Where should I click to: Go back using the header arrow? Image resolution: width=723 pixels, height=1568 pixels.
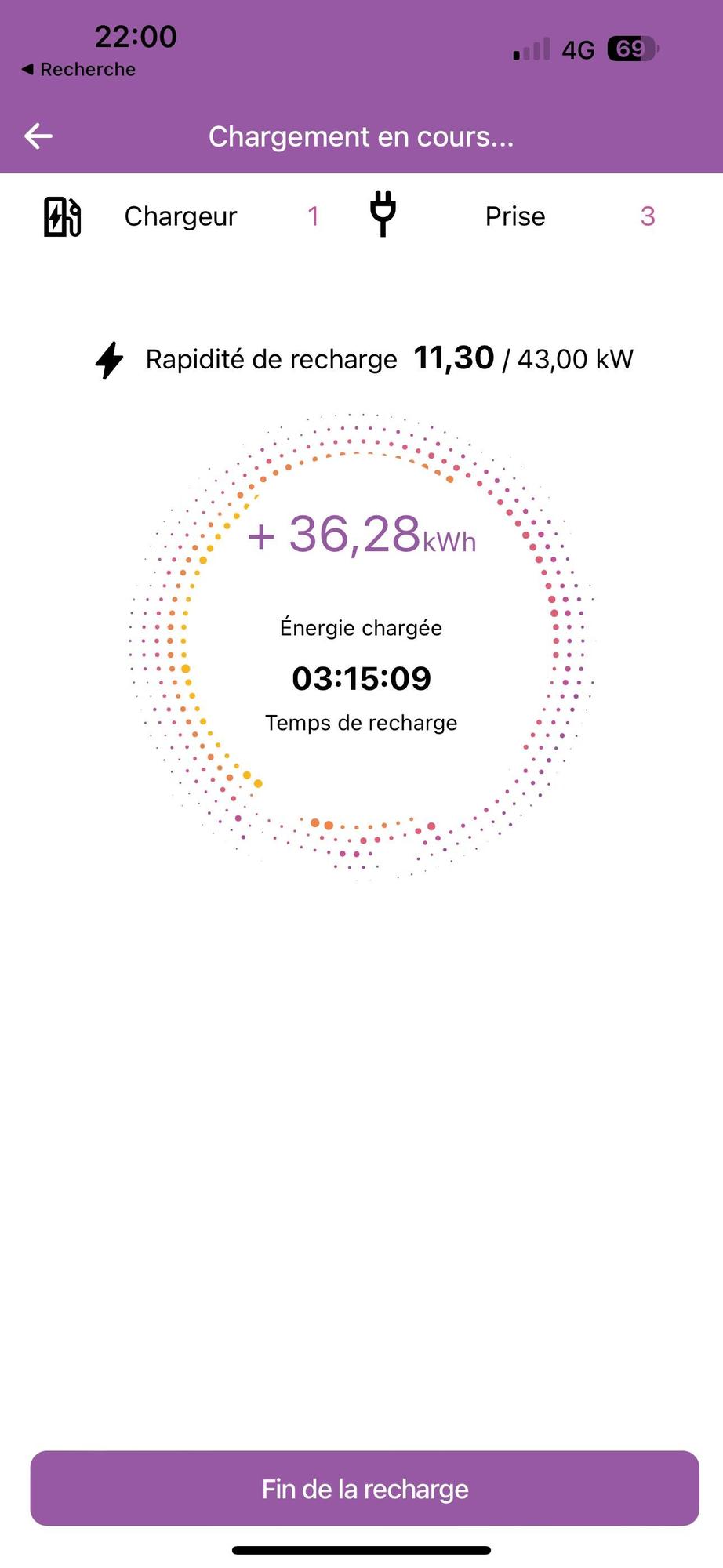point(38,136)
